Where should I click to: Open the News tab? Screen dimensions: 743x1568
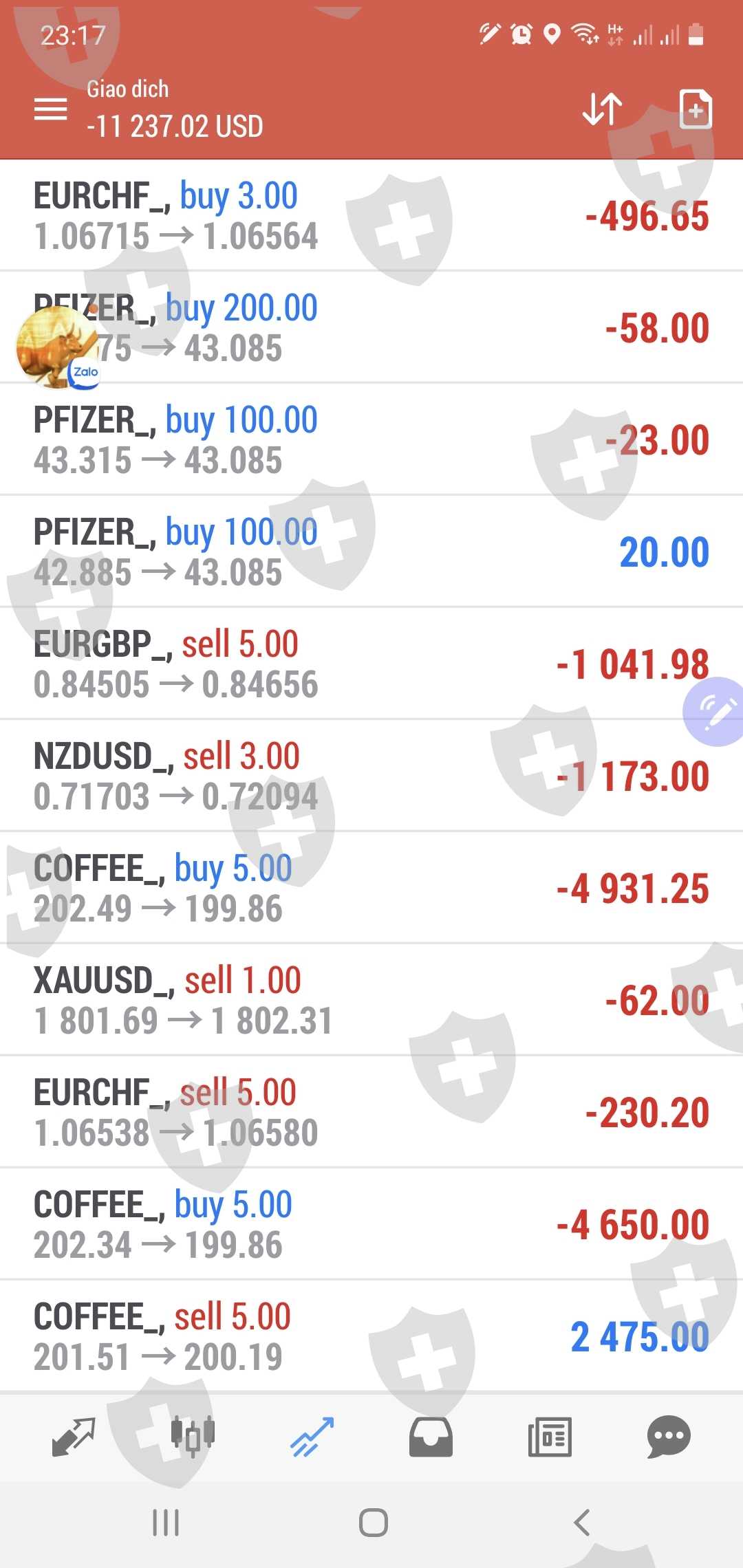(550, 1436)
